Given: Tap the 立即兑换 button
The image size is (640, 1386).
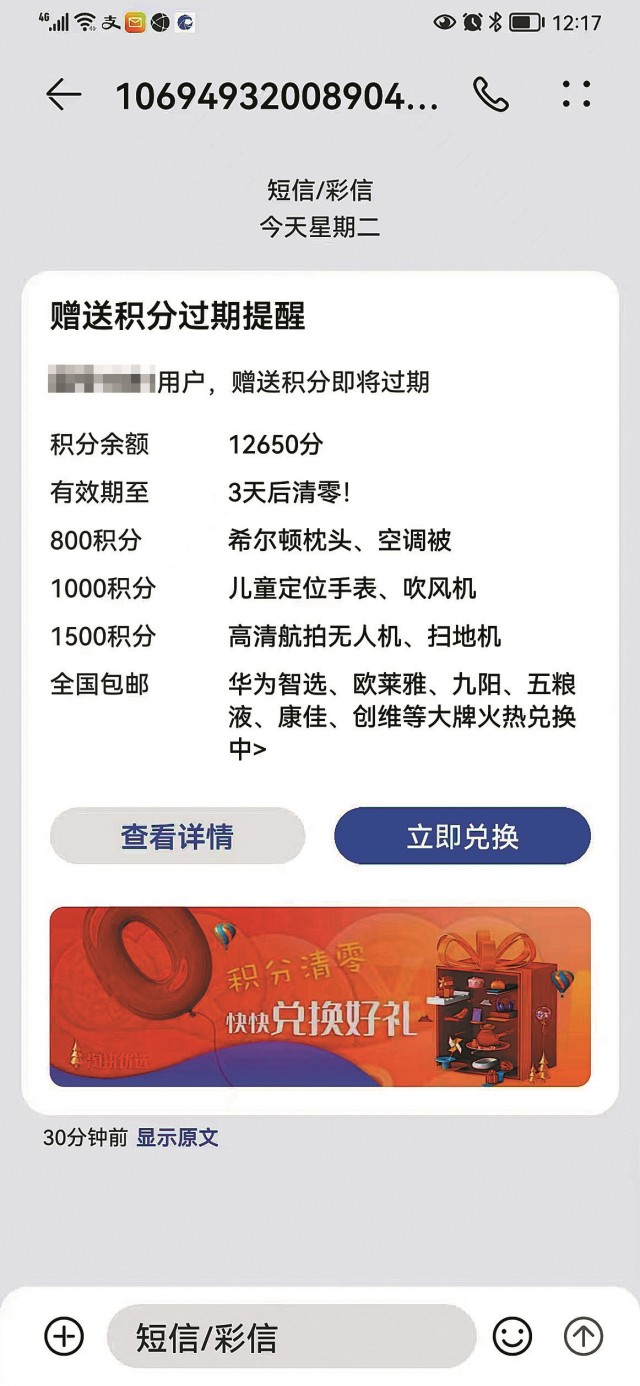Looking at the screenshot, I should click(x=462, y=836).
